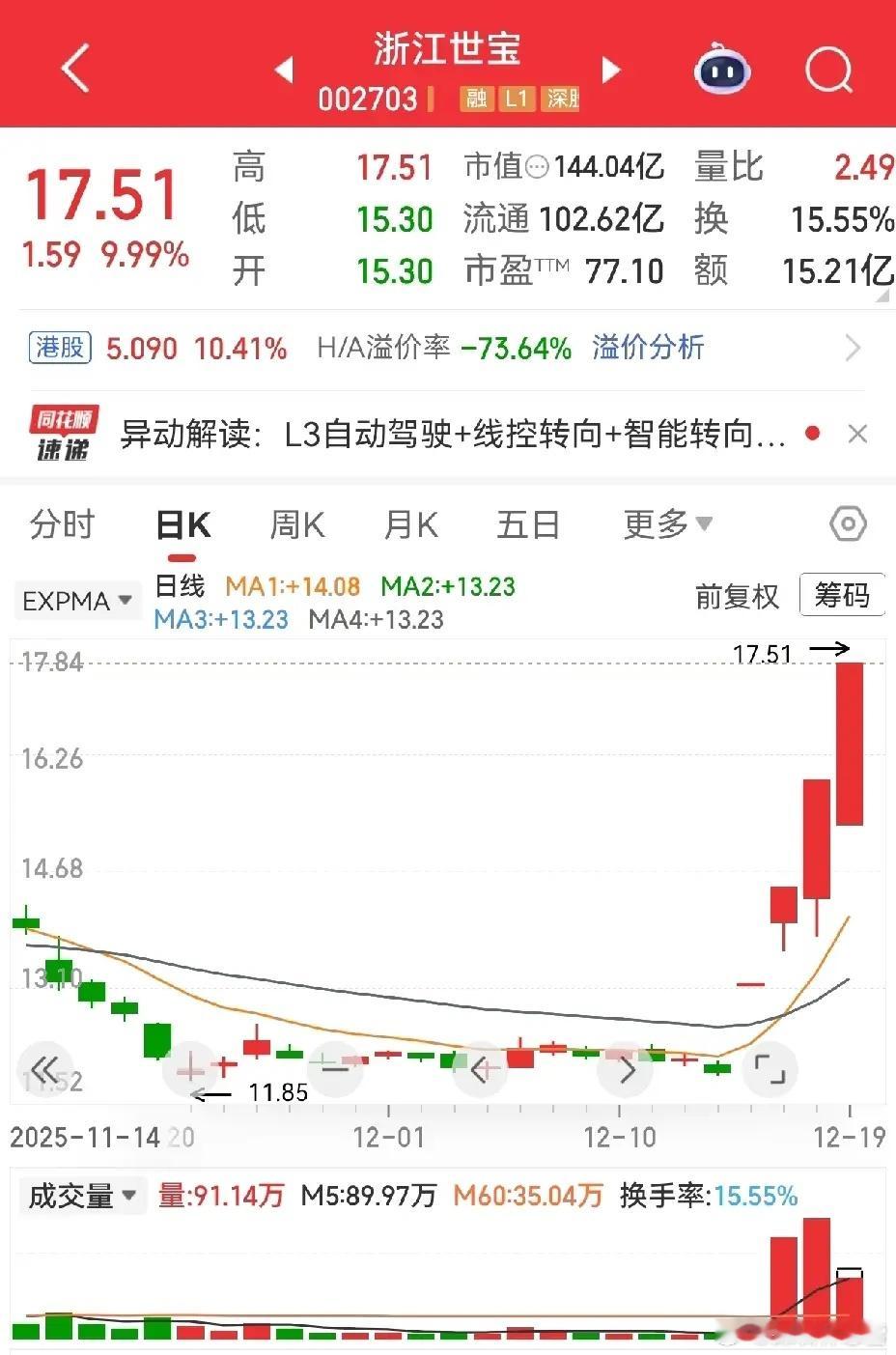
Task: Open chart settings via the gear icon
Action: click(x=848, y=523)
